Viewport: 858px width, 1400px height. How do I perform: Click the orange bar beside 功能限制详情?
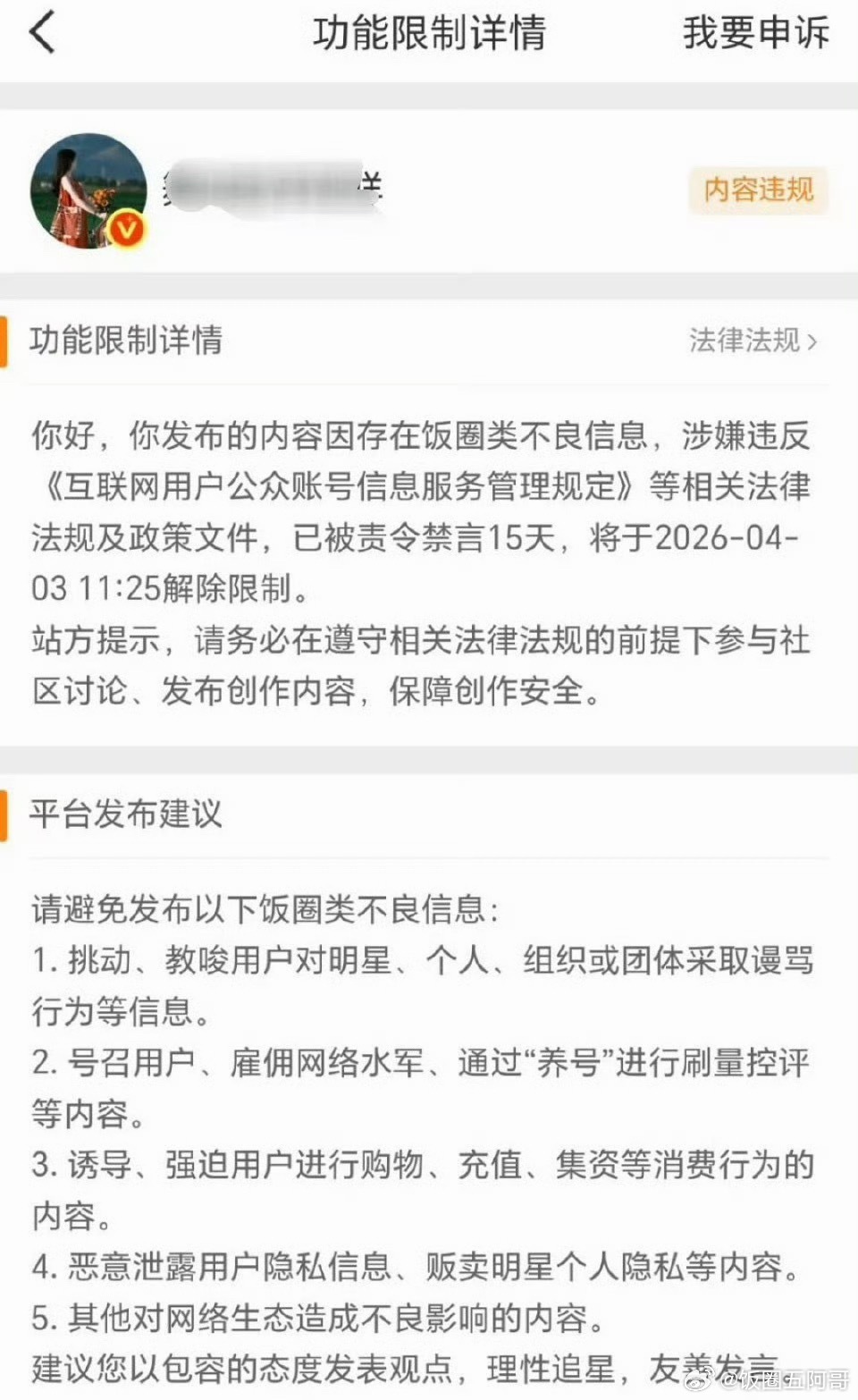pyautogui.click(x=8, y=340)
